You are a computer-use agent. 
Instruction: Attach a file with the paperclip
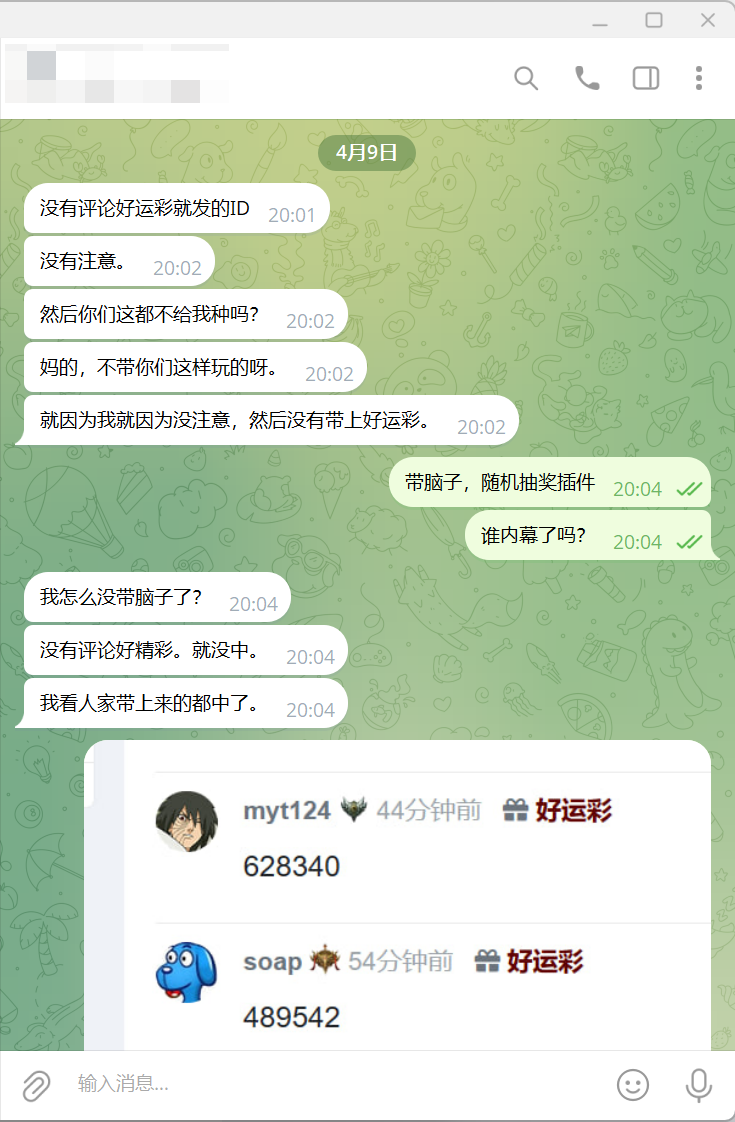tap(36, 1084)
